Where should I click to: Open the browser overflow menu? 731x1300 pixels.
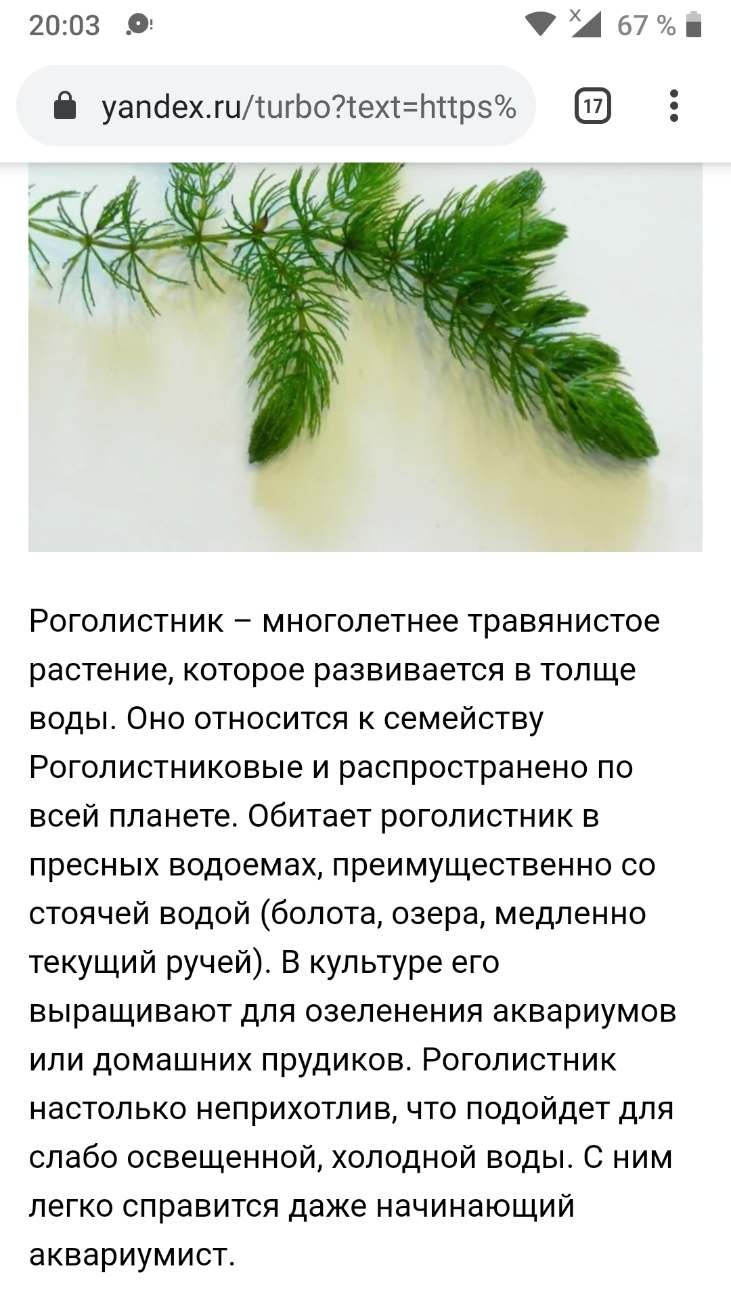674,106
